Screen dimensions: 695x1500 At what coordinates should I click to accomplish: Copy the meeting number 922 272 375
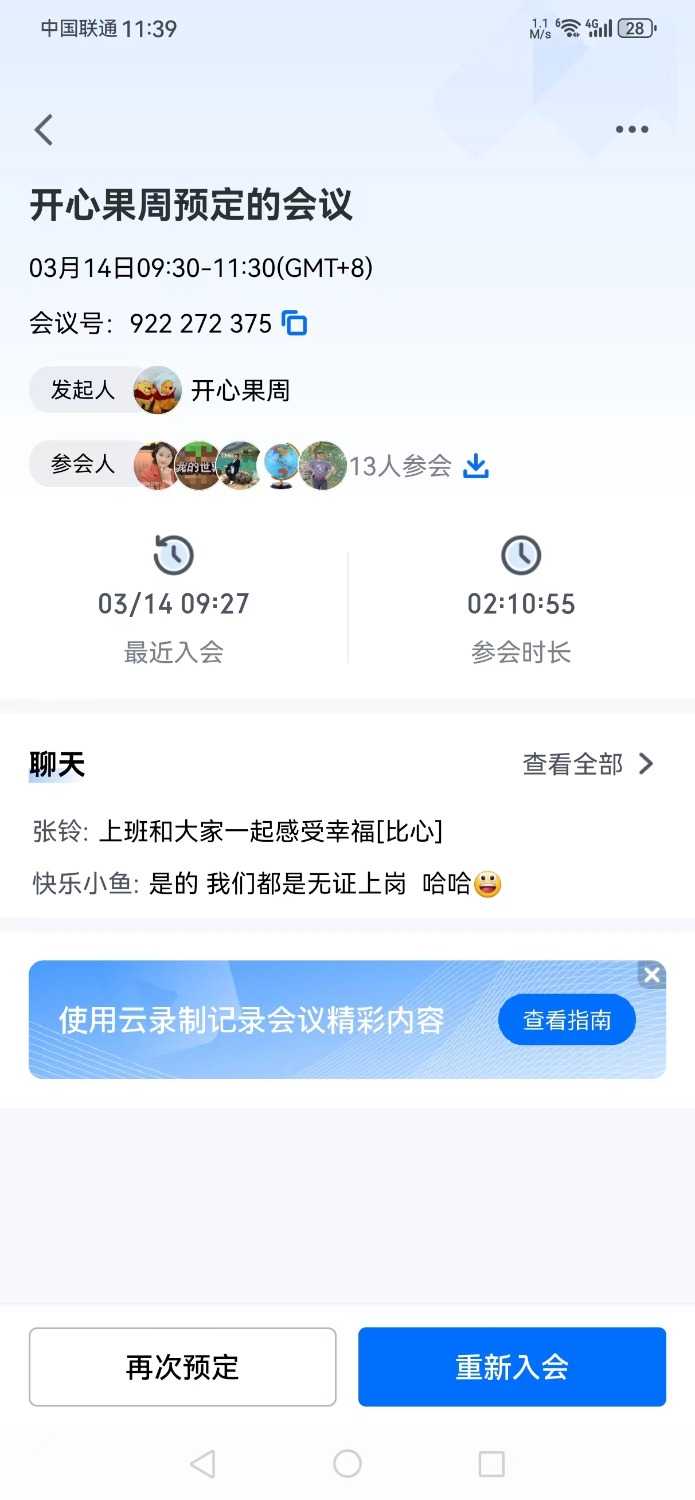point(294,323)
